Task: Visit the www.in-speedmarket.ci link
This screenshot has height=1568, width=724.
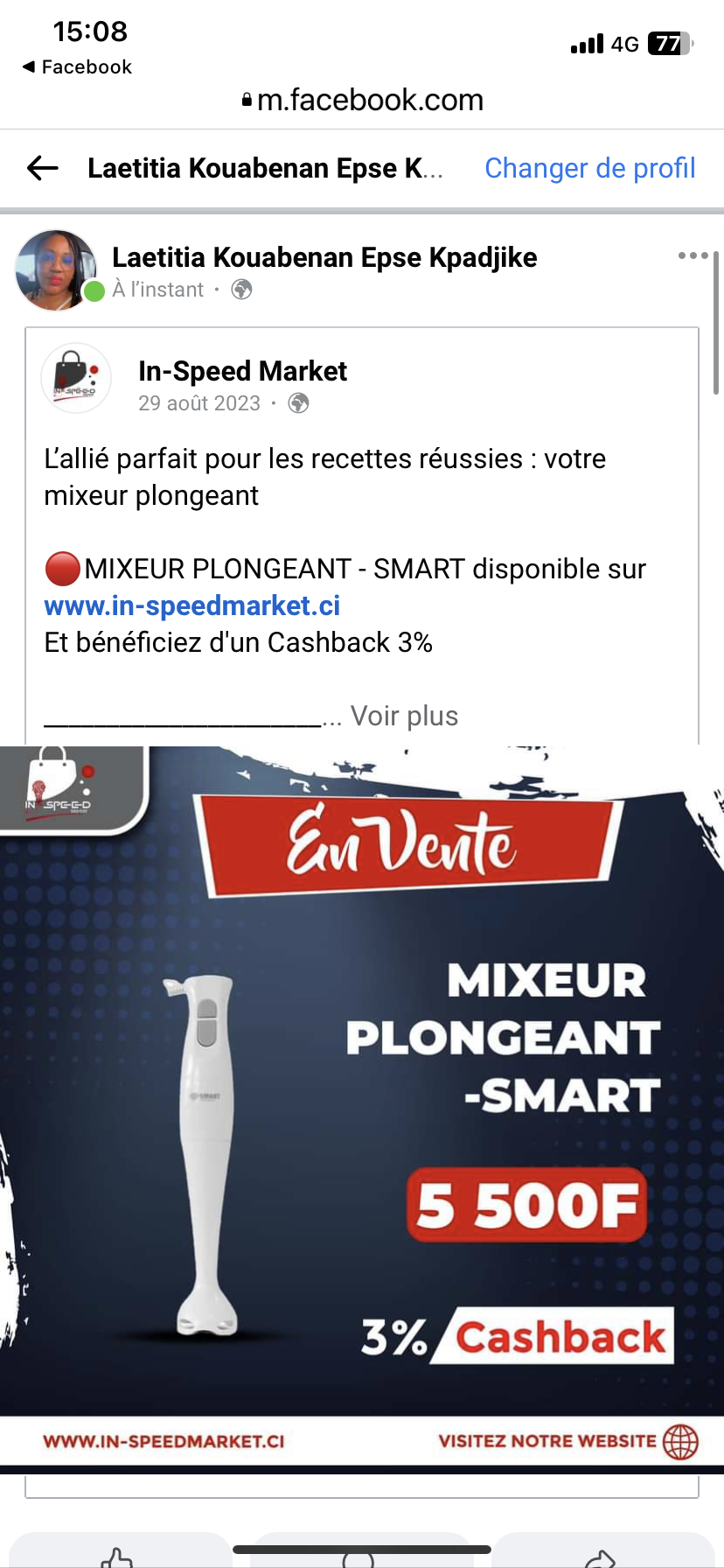Action: click(192, 605)
